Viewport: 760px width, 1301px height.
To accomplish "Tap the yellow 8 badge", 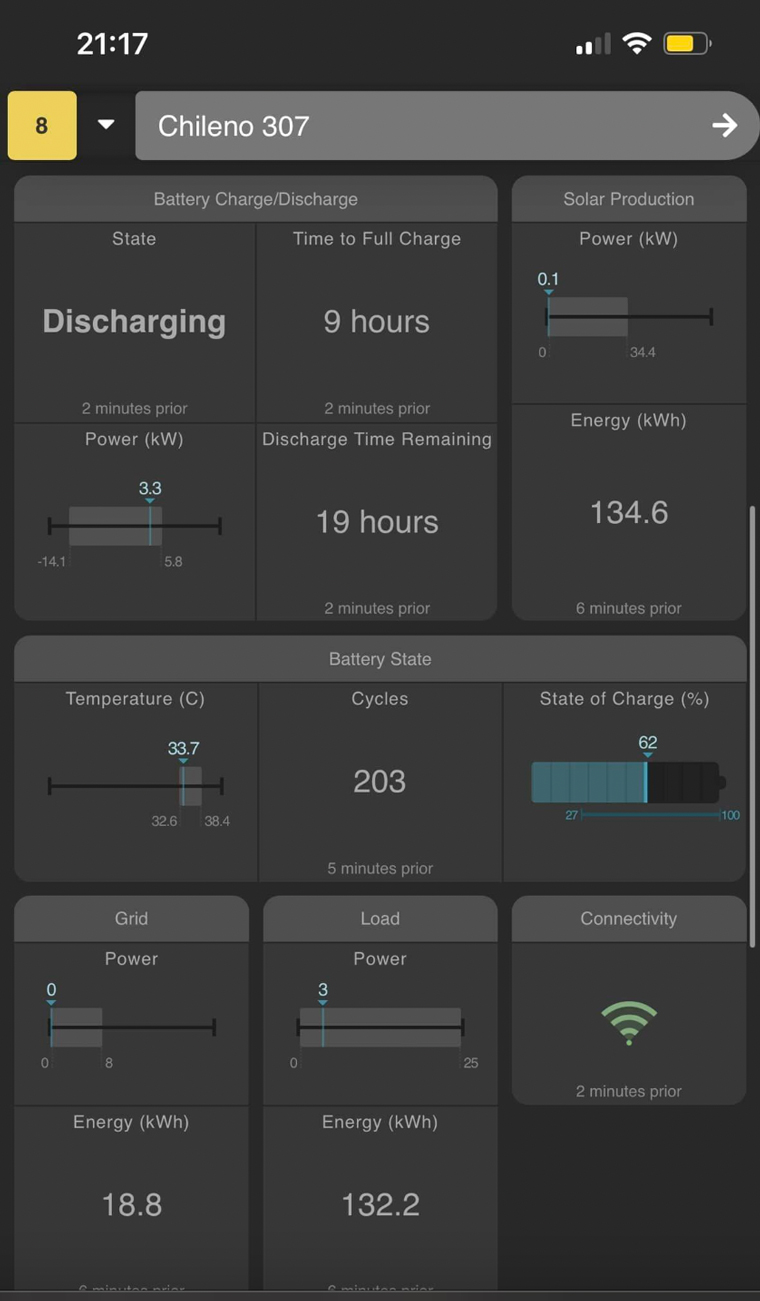I will [42, 125].
